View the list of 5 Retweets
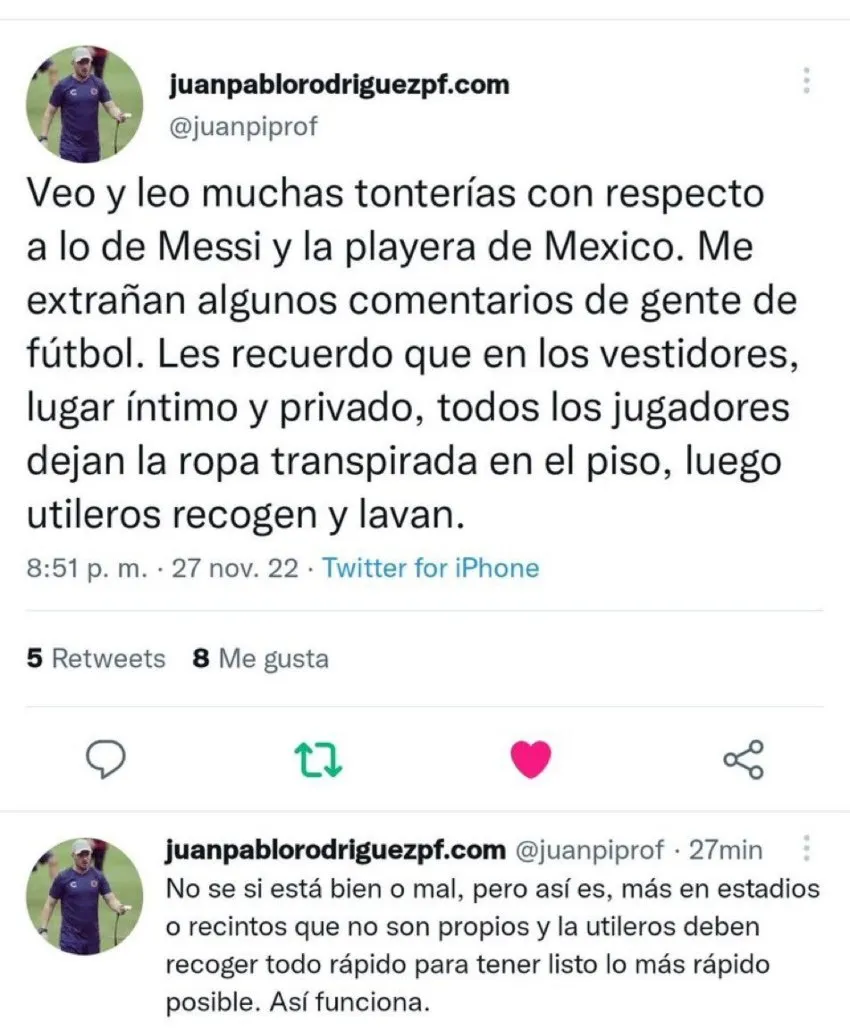This screenshot has width=850, height=1030. [95, 658]
